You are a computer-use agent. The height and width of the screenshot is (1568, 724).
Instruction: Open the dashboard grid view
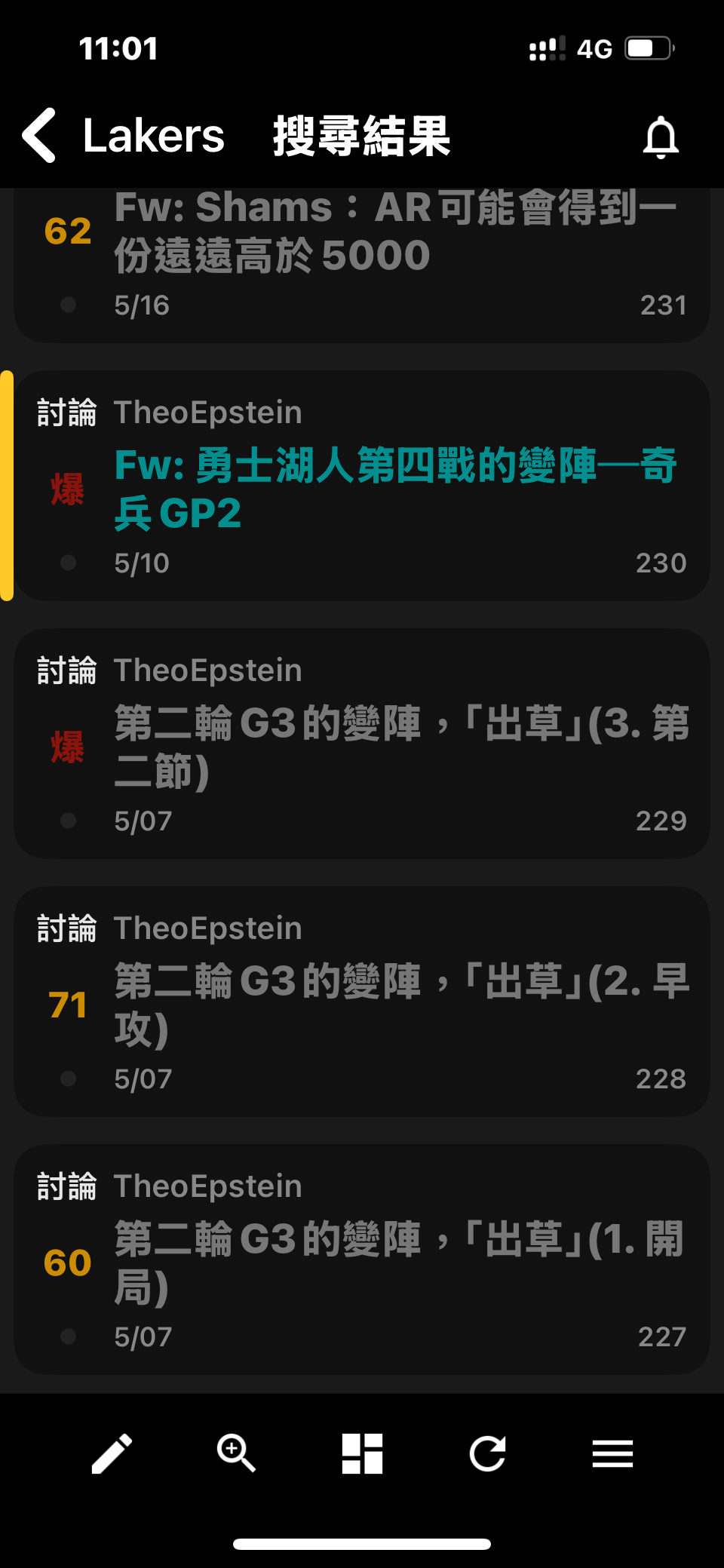coord(362,1453)
